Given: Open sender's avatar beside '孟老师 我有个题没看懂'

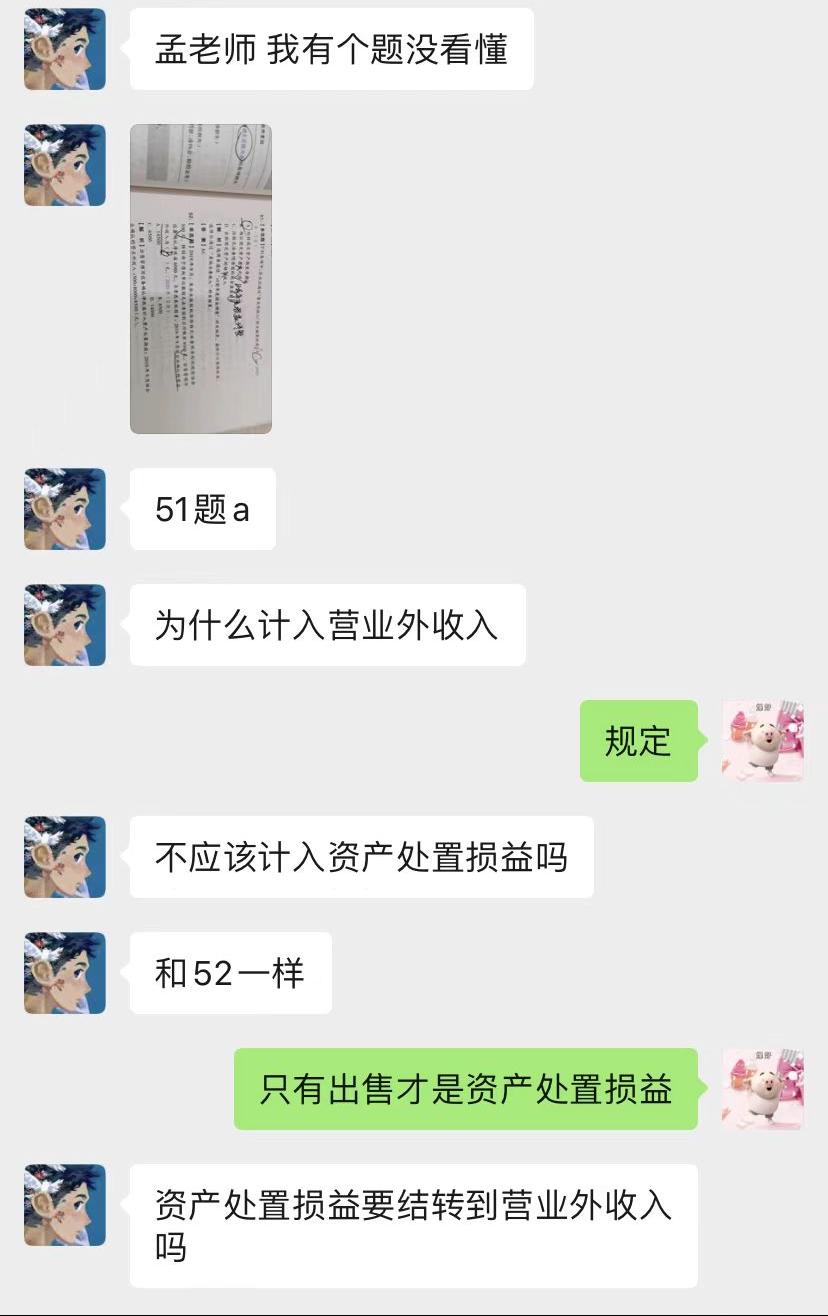Looking at the screenshot, I should click(65, 49).
